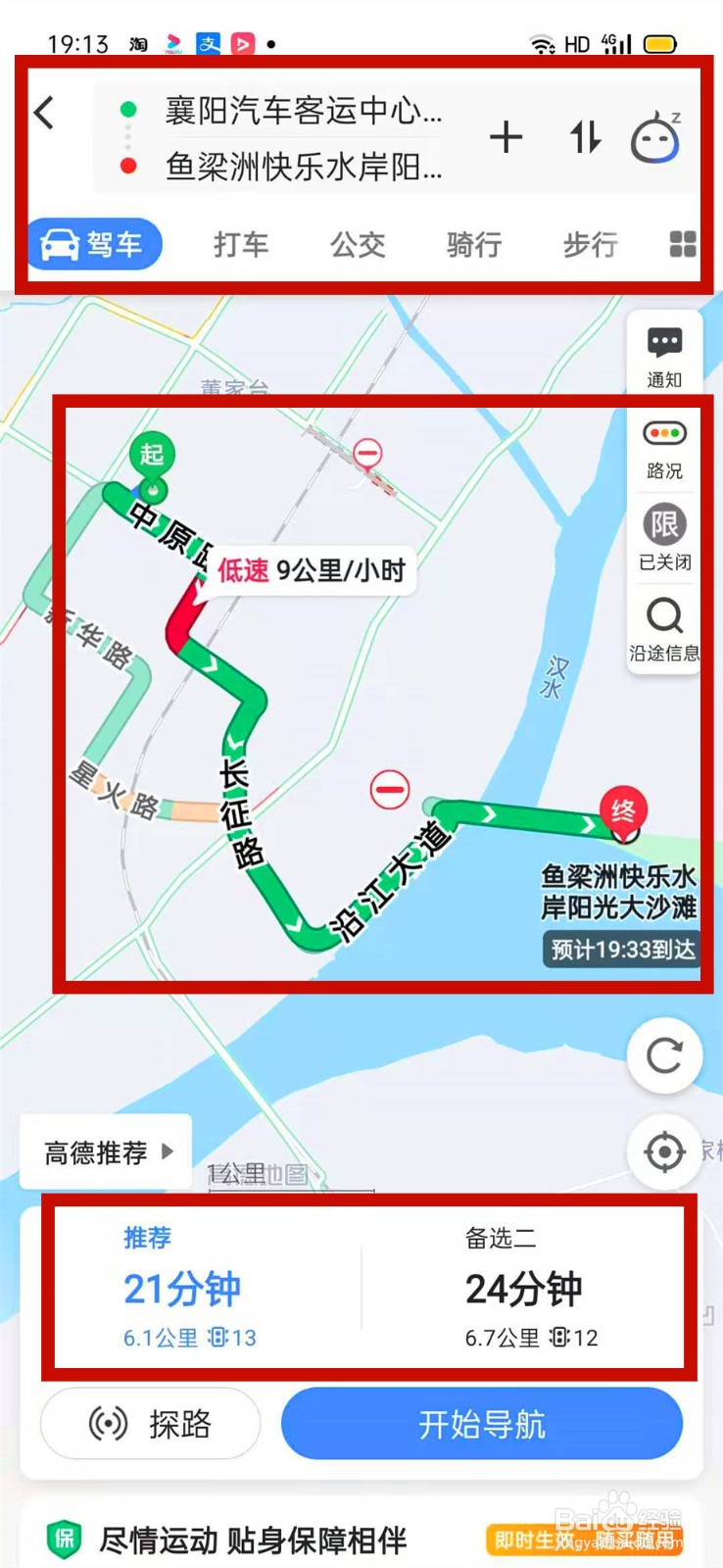
Task: Start navigation with 开始导航
Action: [481, 1424]
